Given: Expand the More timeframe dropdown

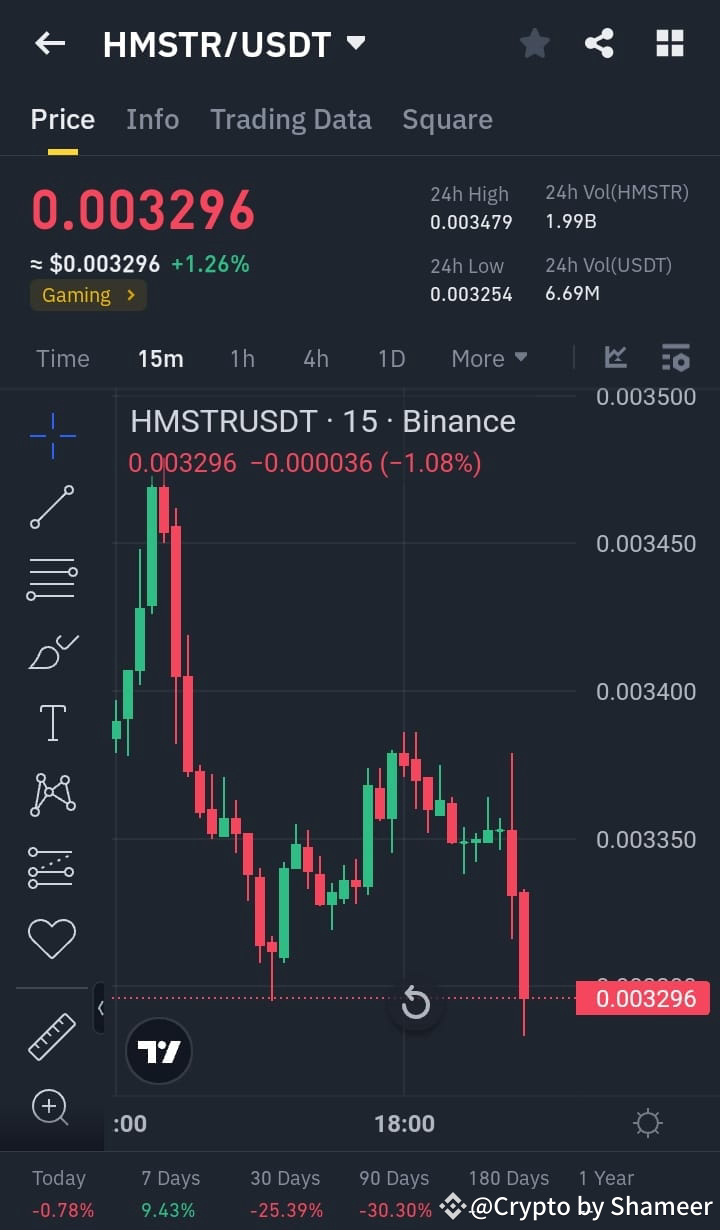Looking at the screenshot, I should 489,357.
